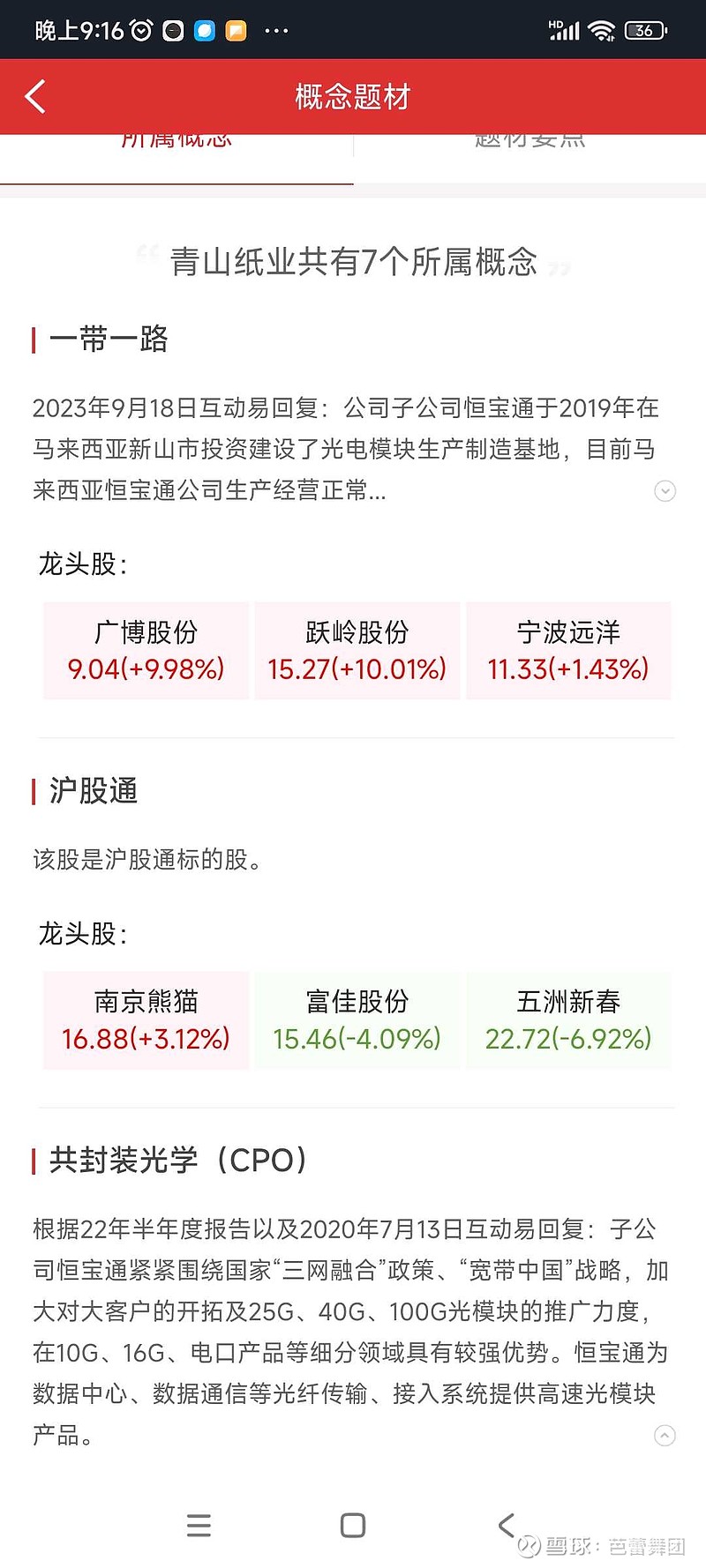Open the 跃岭股份 stock card
Viewport: 706px width, 1568px height.
[357, 651]
